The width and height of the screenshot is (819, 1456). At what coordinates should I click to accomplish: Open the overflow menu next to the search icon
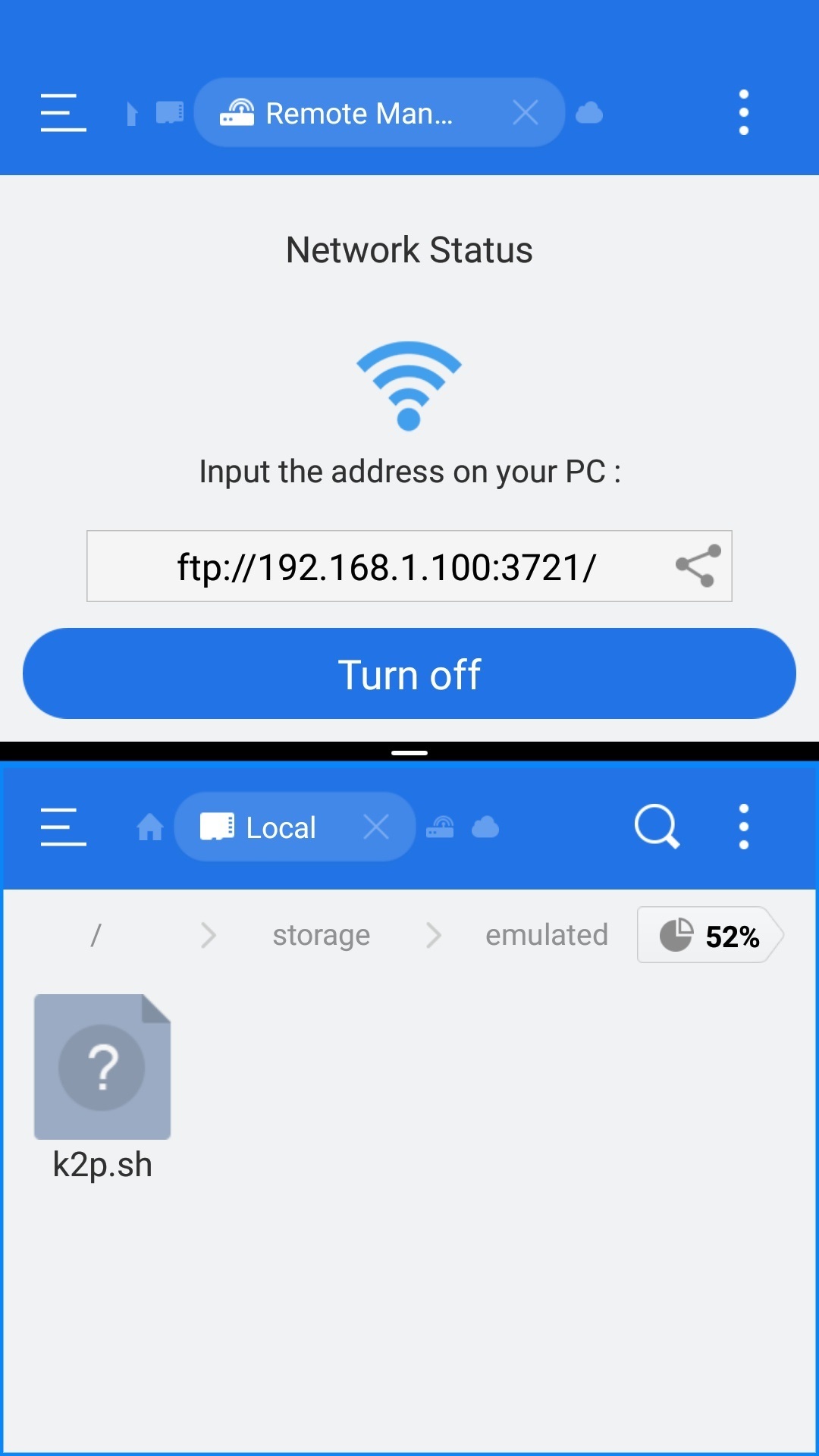[743, 827]
